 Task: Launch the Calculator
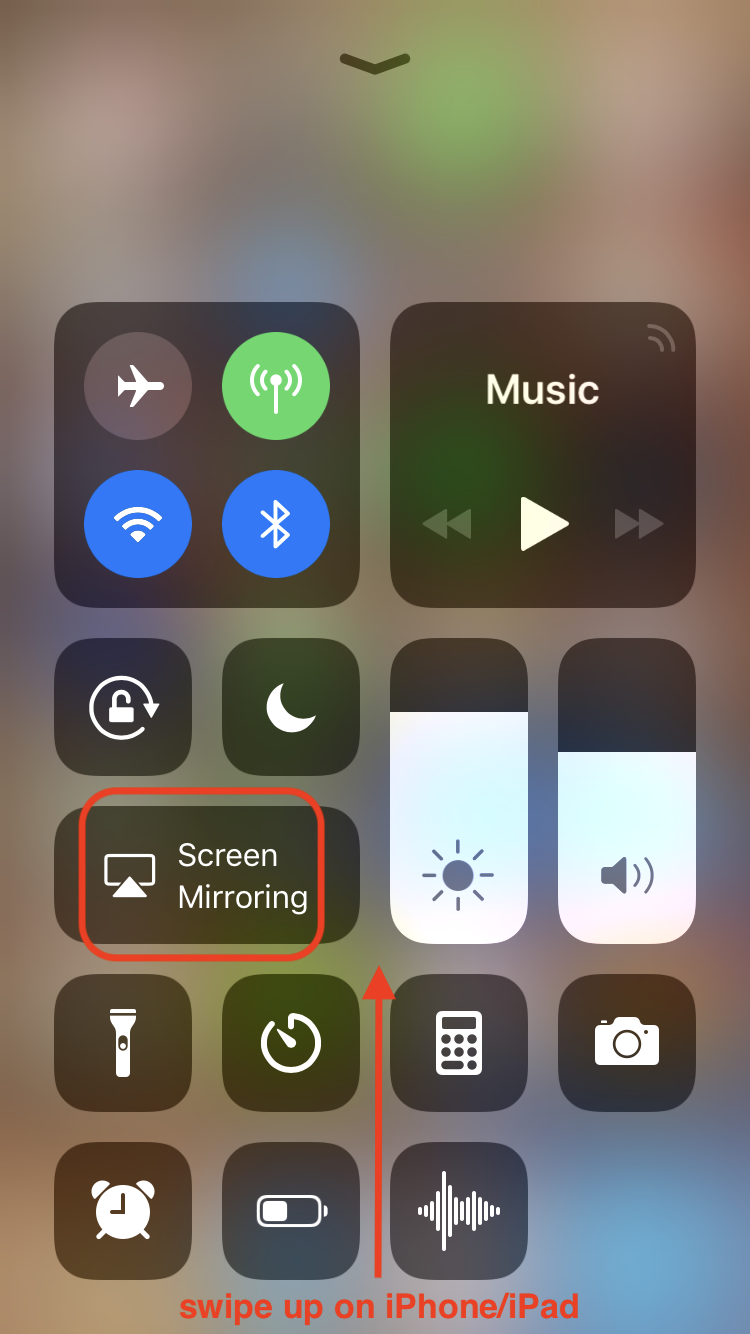pyautogui.click(x=459, y=1043)
